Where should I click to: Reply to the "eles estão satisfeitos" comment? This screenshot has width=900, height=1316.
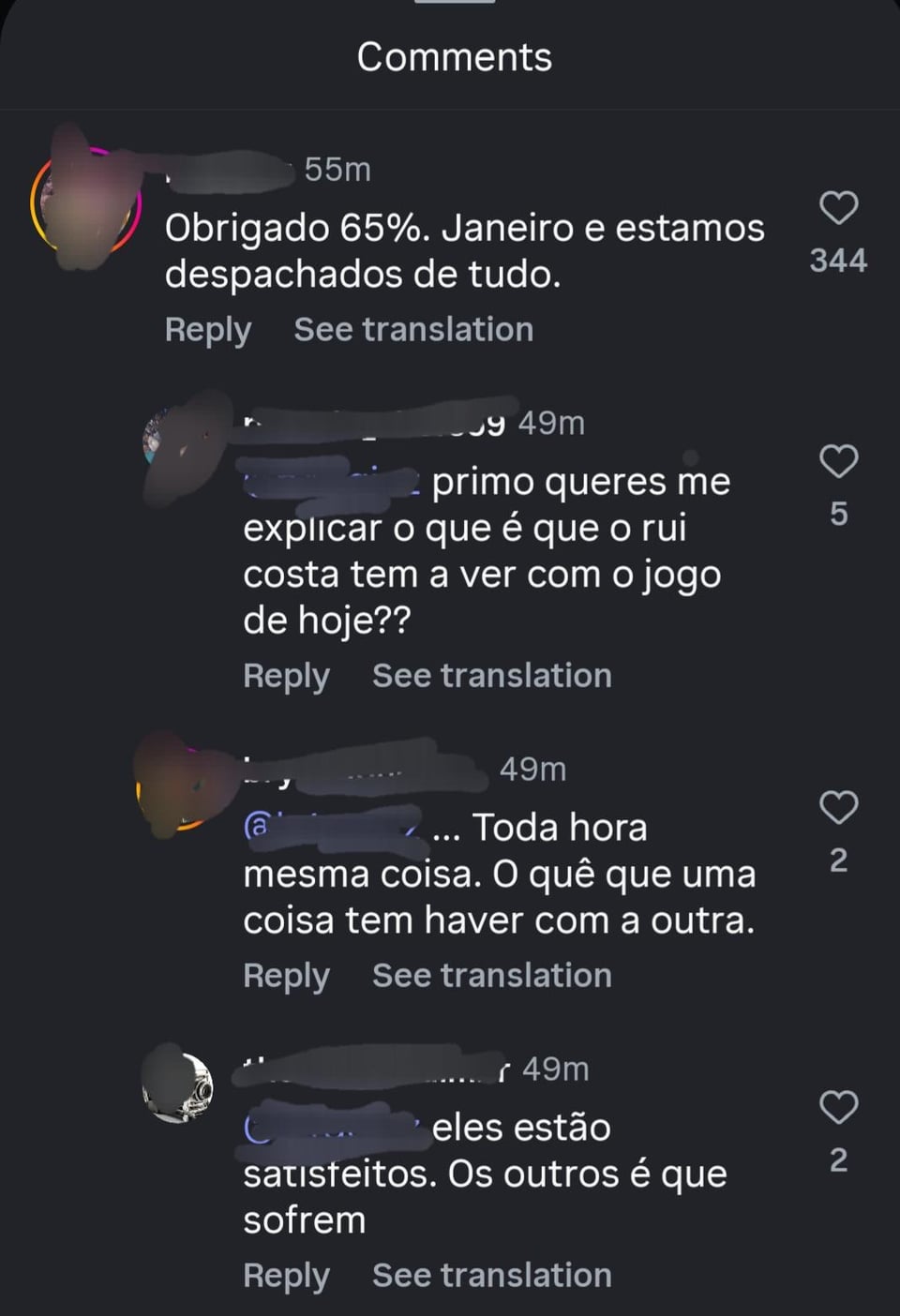(x=286, y=1276)
